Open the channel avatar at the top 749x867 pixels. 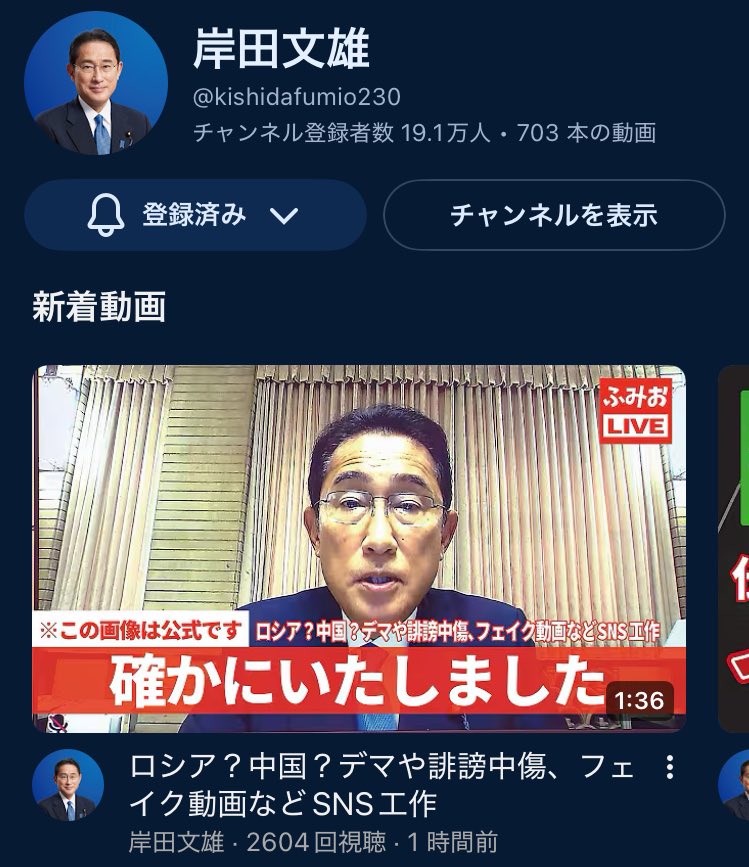pos(96,83)
